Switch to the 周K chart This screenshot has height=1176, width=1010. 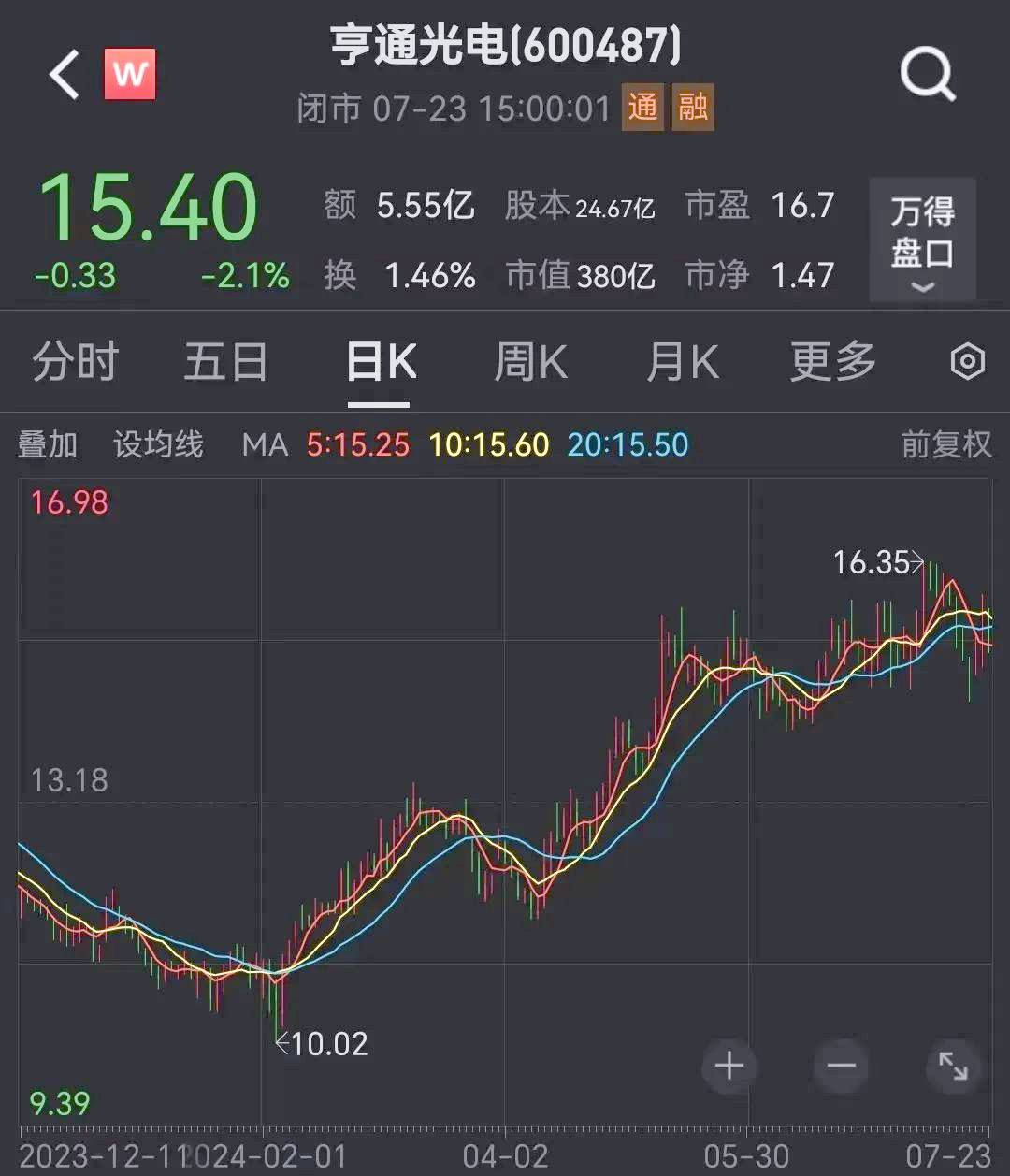(x=530, y=362)
